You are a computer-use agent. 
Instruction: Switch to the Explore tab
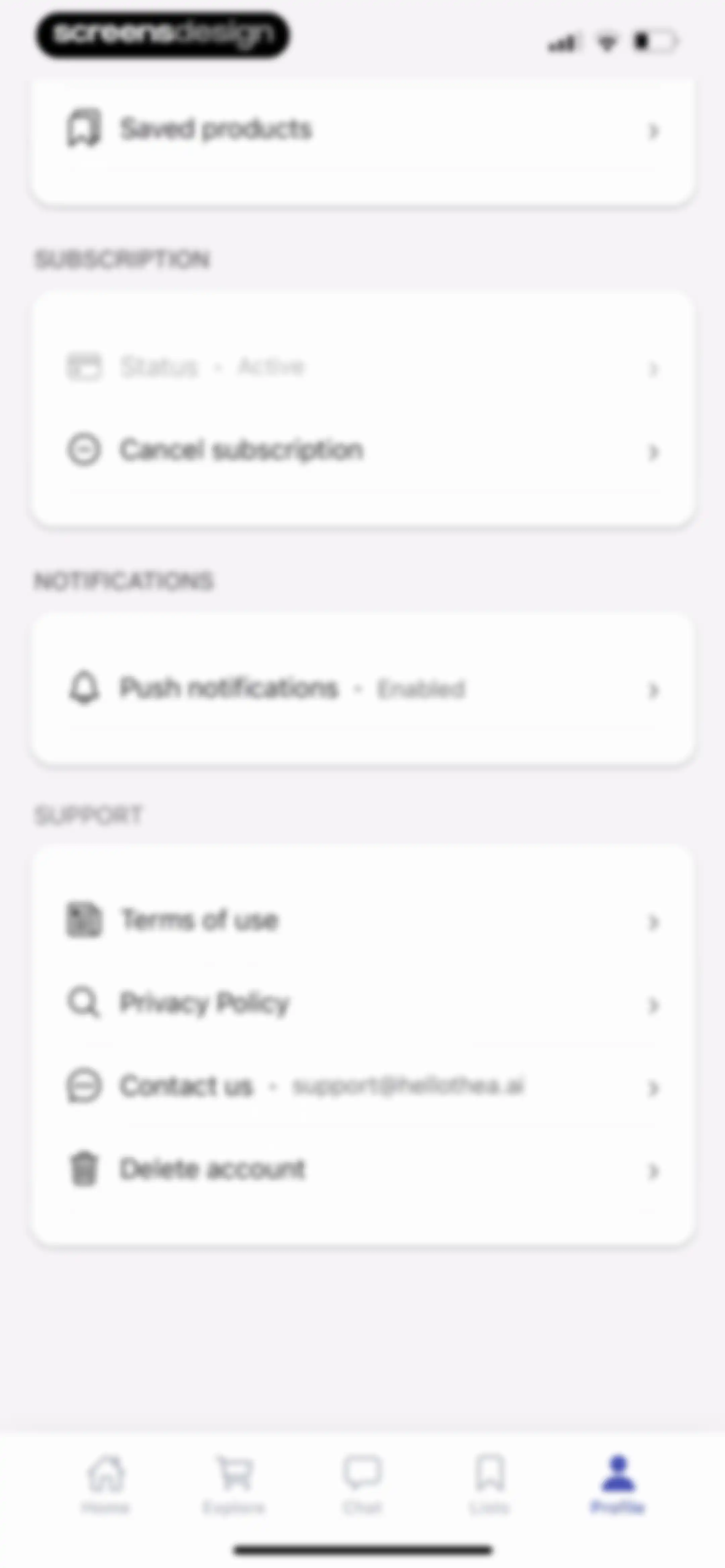(x=234, y=1484)
